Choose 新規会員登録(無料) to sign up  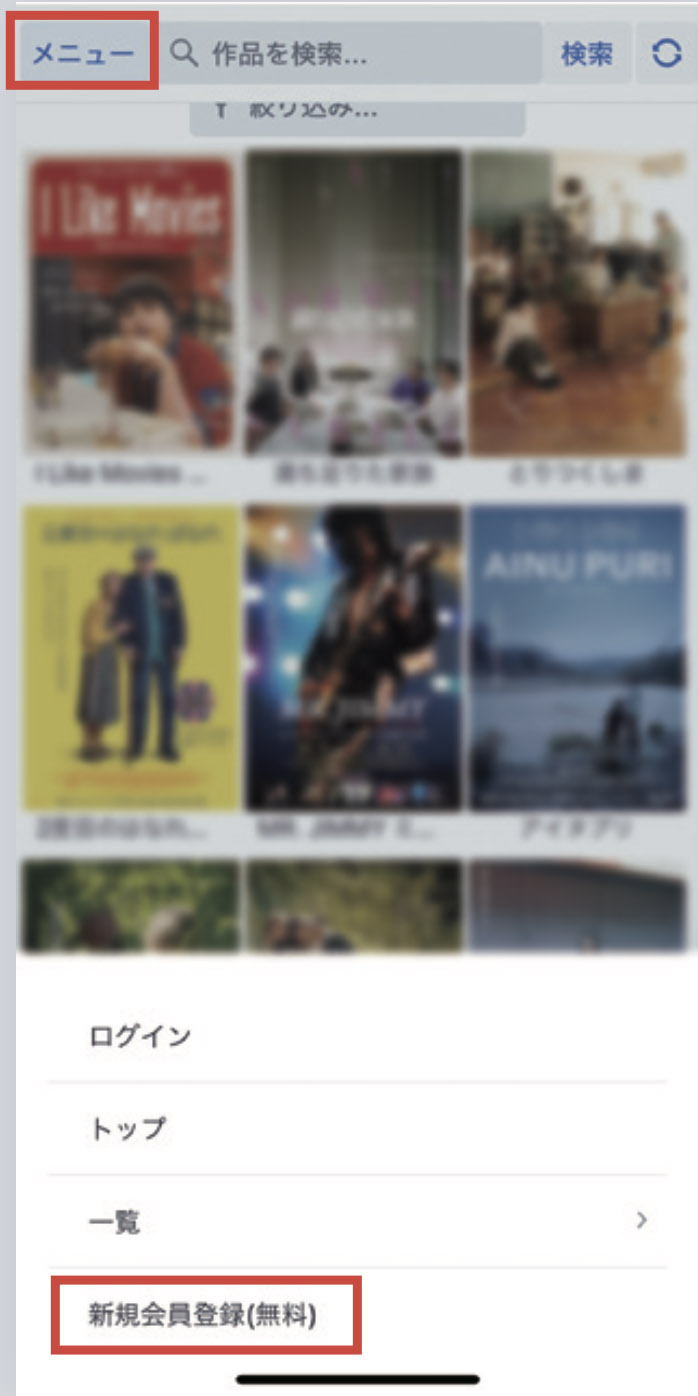point(204,1314)
